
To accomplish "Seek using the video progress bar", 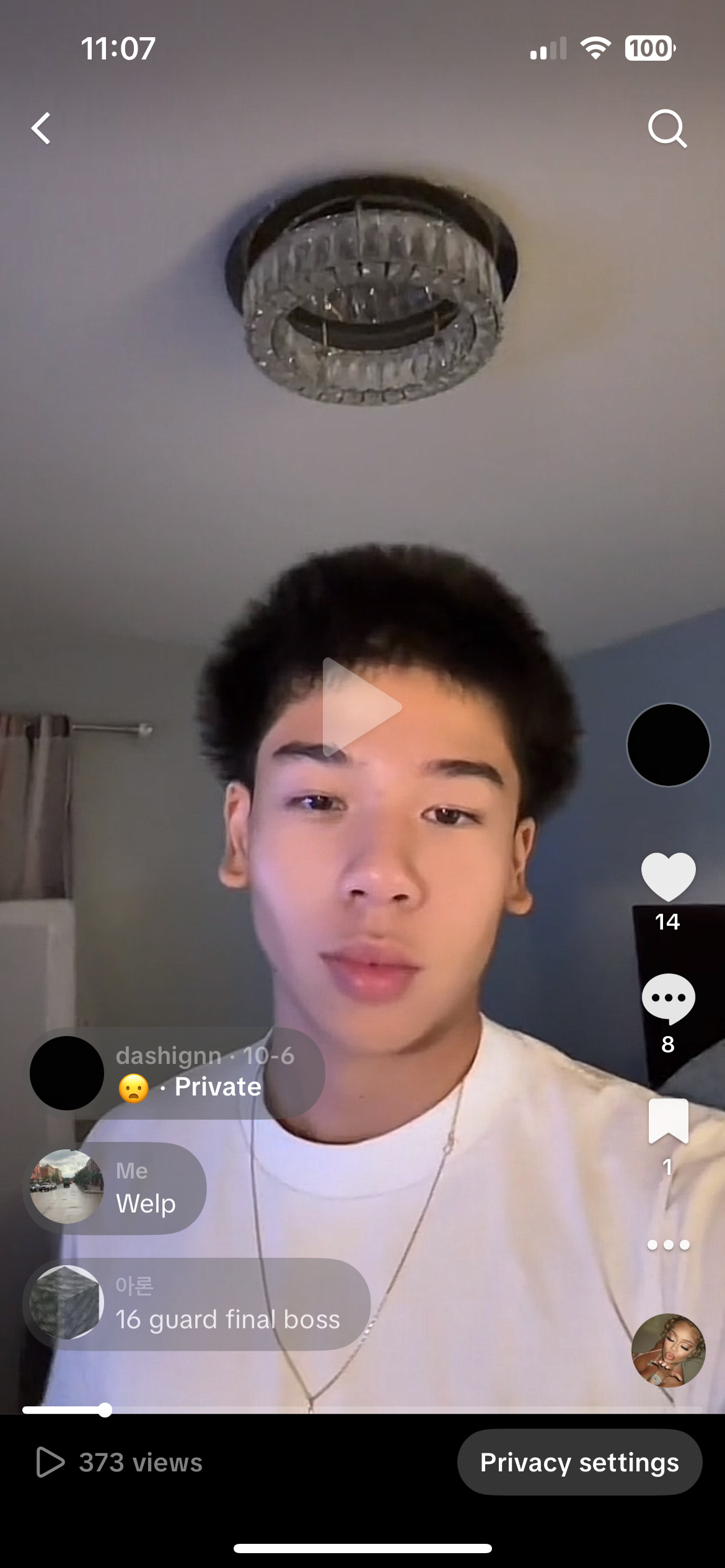I will point(362,1410).
